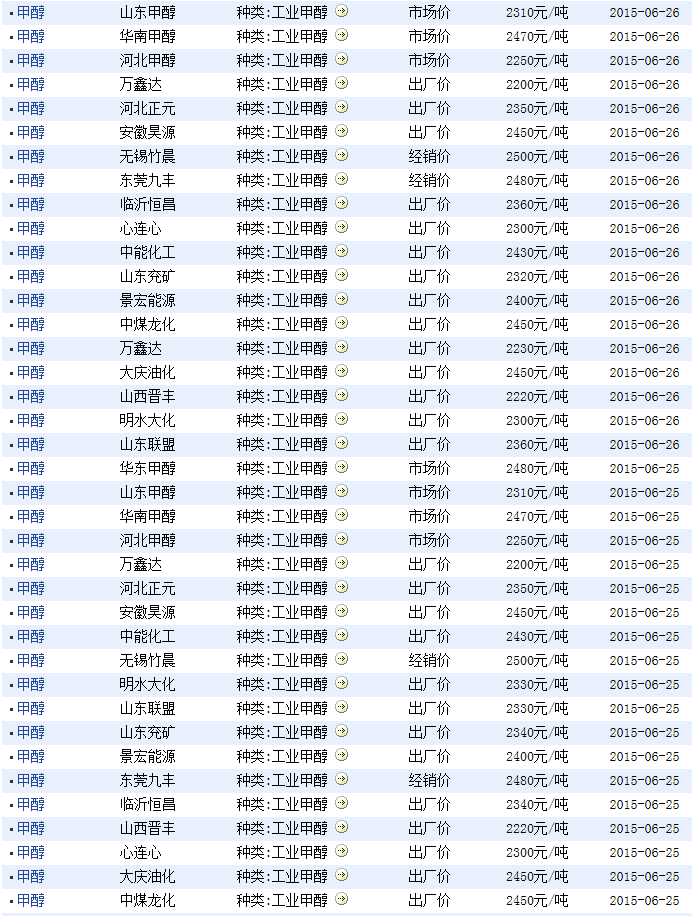
Task: Open 甲醇 link for 景宏能源 on 2015-06-26
Action: pyautogui.click(x=31, y=300)
